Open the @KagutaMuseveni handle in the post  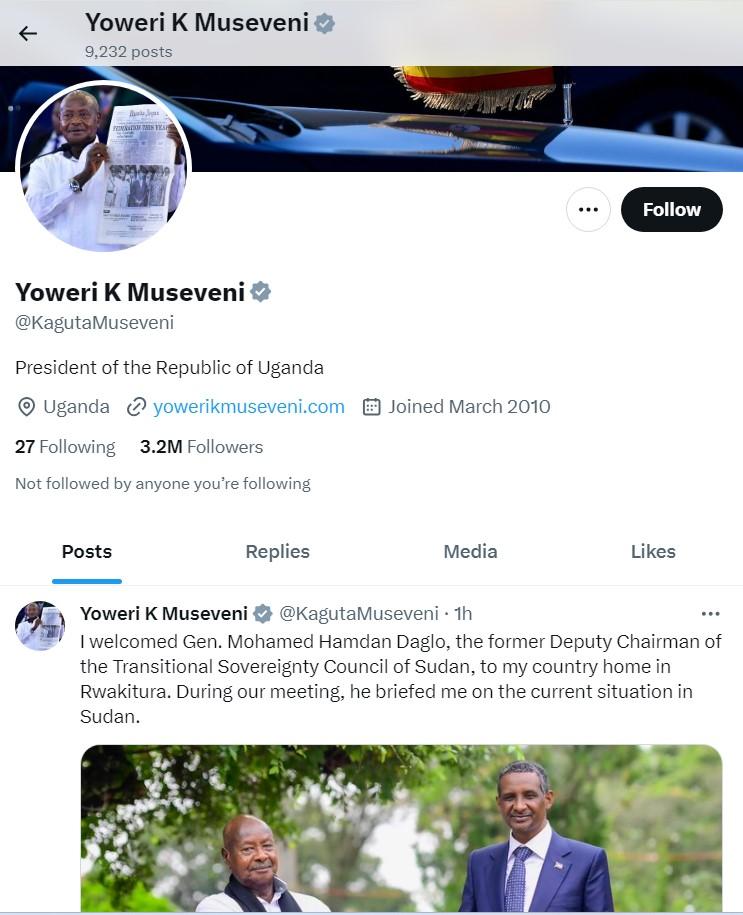coord(358,614)
